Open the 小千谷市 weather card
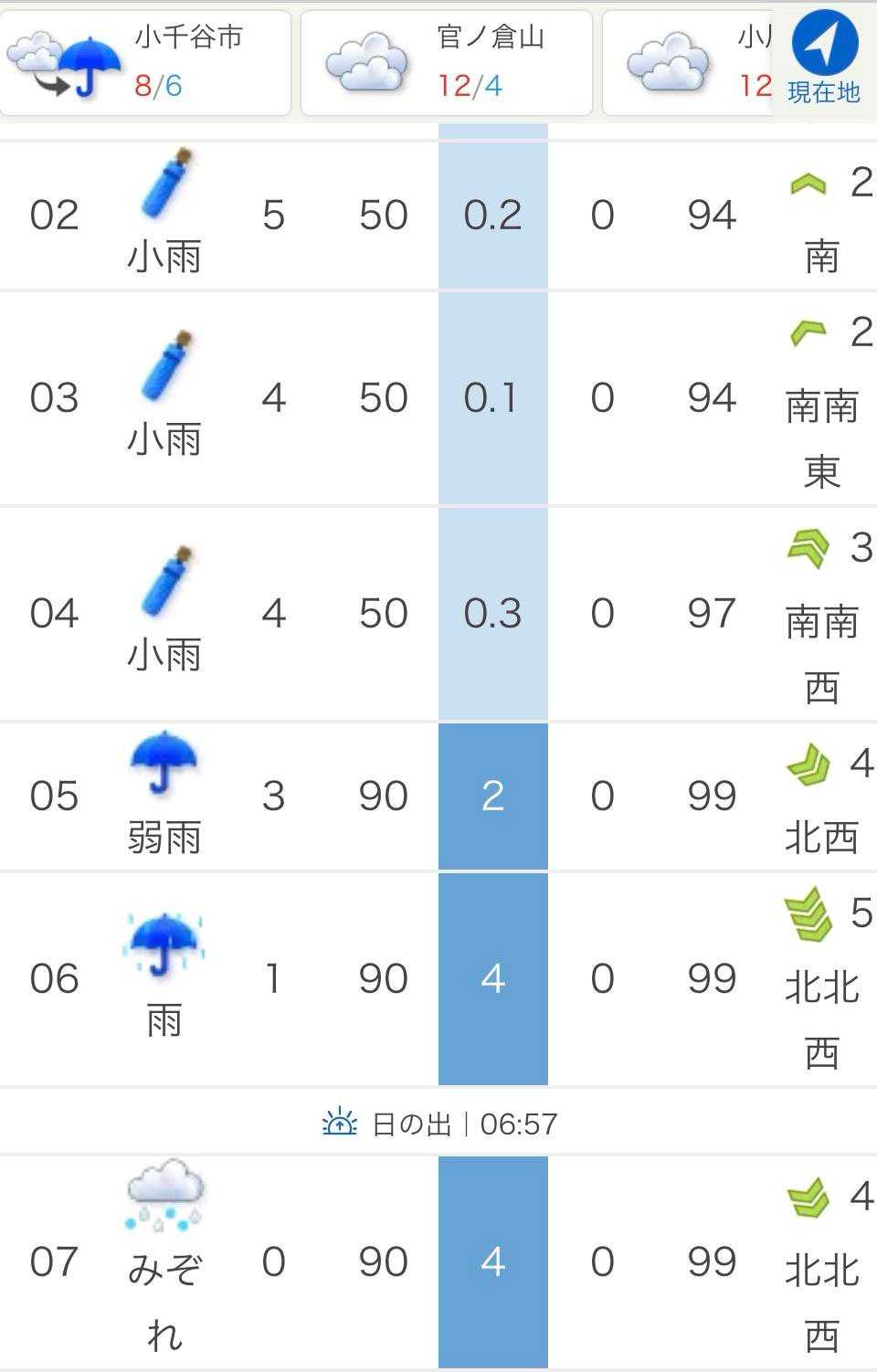Viewport: 877px width, 1372px height. pyautogui.click(x=144, y=62)
